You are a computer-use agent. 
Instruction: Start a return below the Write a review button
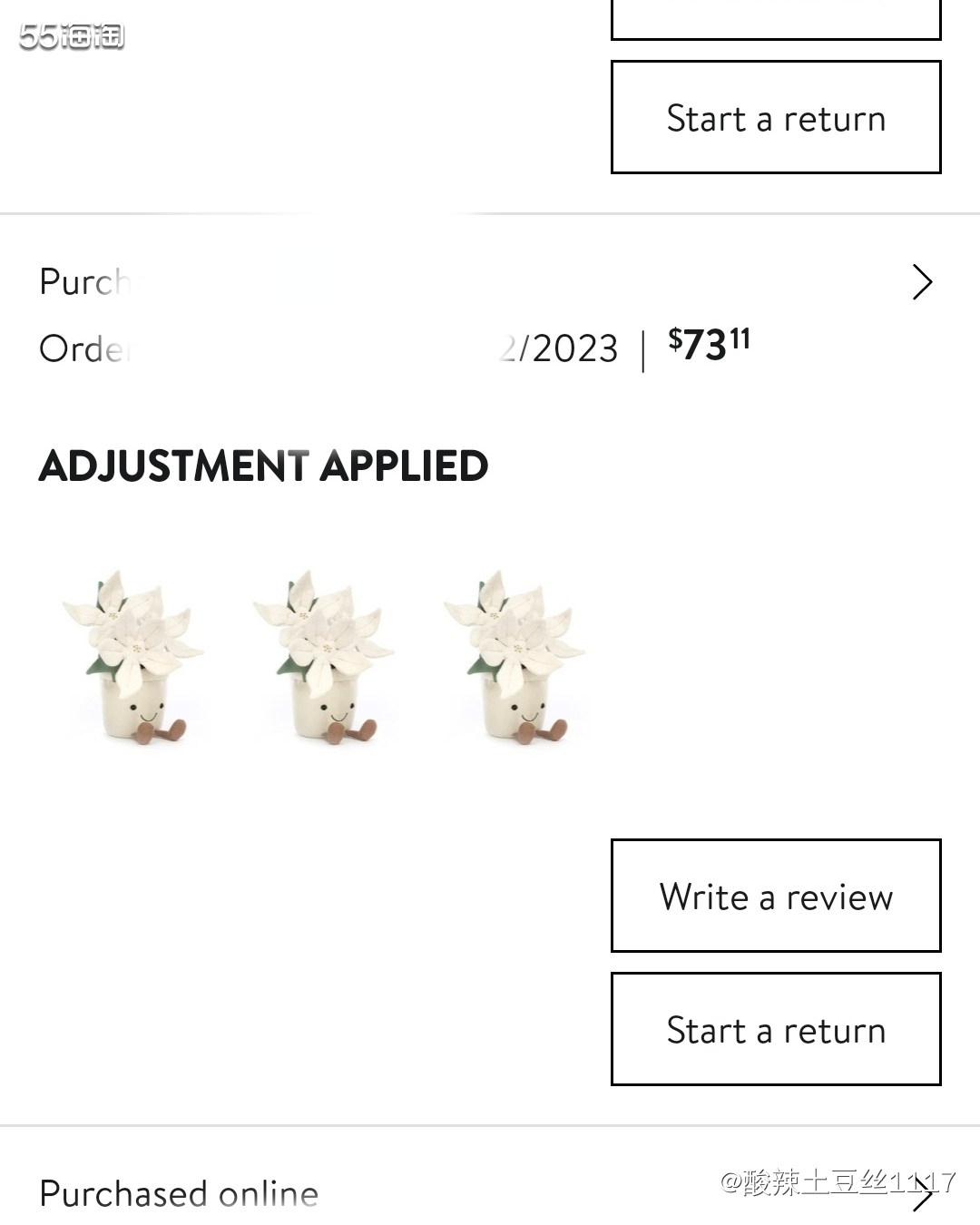[776, 1030]
